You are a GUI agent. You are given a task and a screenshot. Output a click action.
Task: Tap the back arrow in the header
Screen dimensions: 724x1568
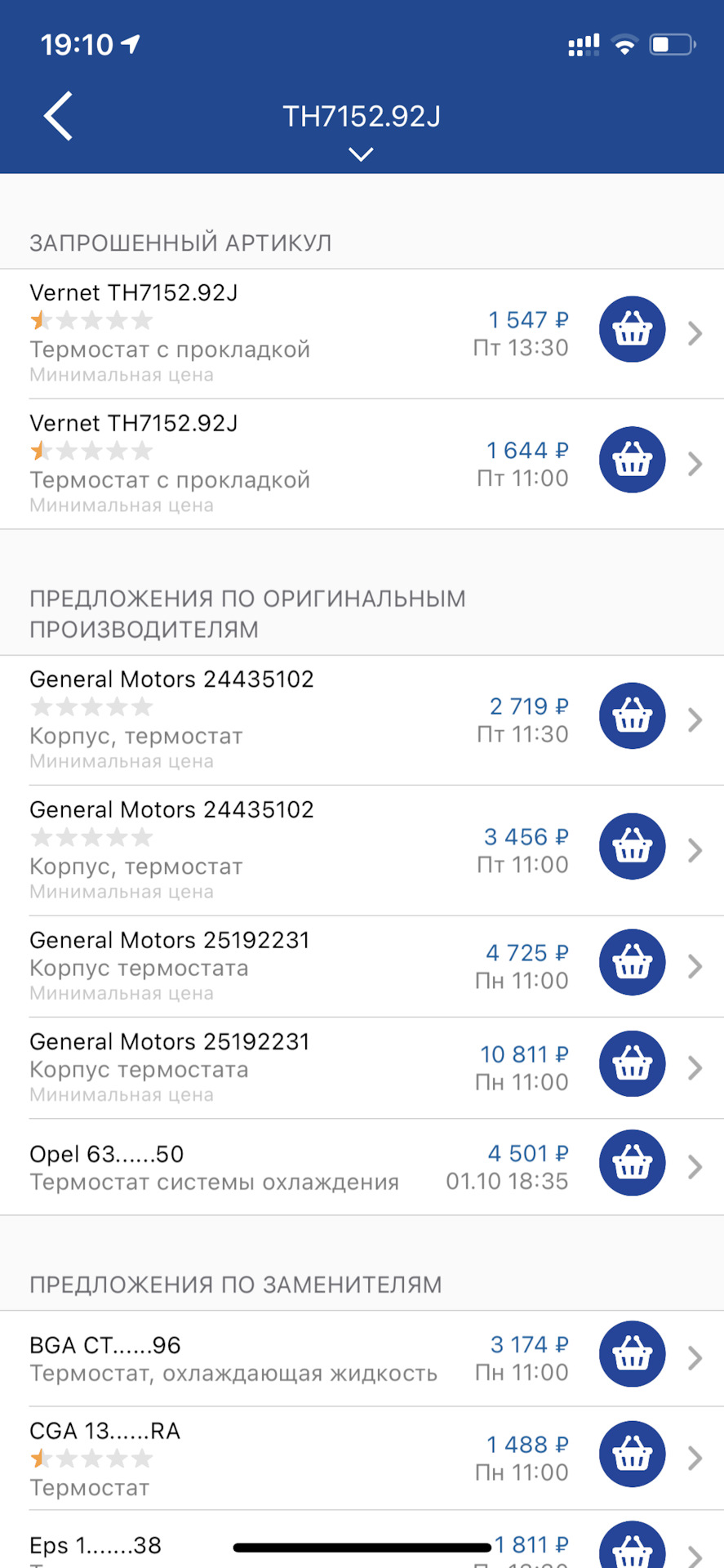click(58, 116)
